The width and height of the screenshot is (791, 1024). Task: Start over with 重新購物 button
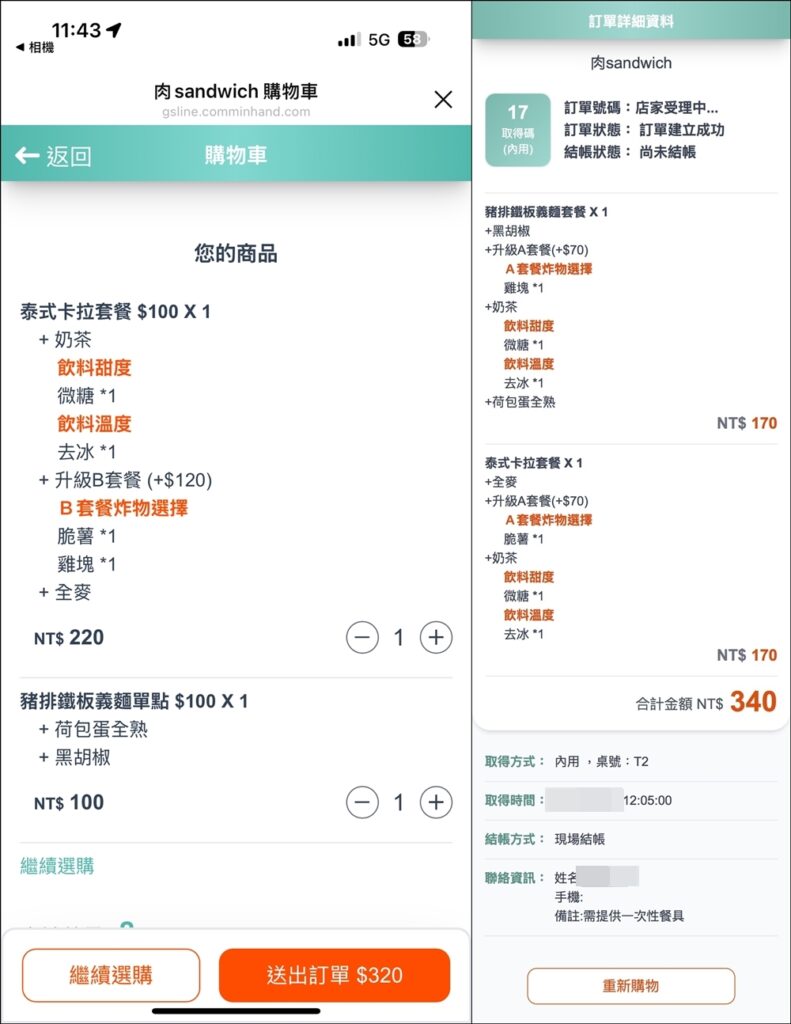pos(630,985)
